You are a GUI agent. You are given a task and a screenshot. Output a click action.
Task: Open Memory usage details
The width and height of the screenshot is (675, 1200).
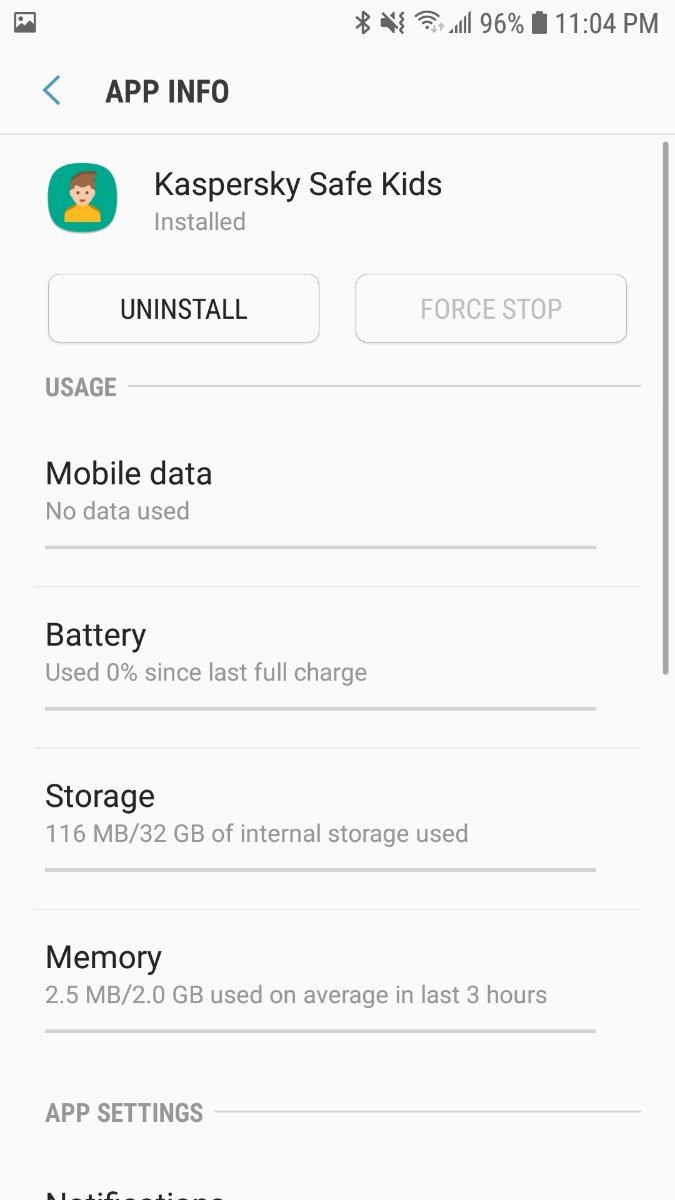pyautogui.click(x=320, y=976)
